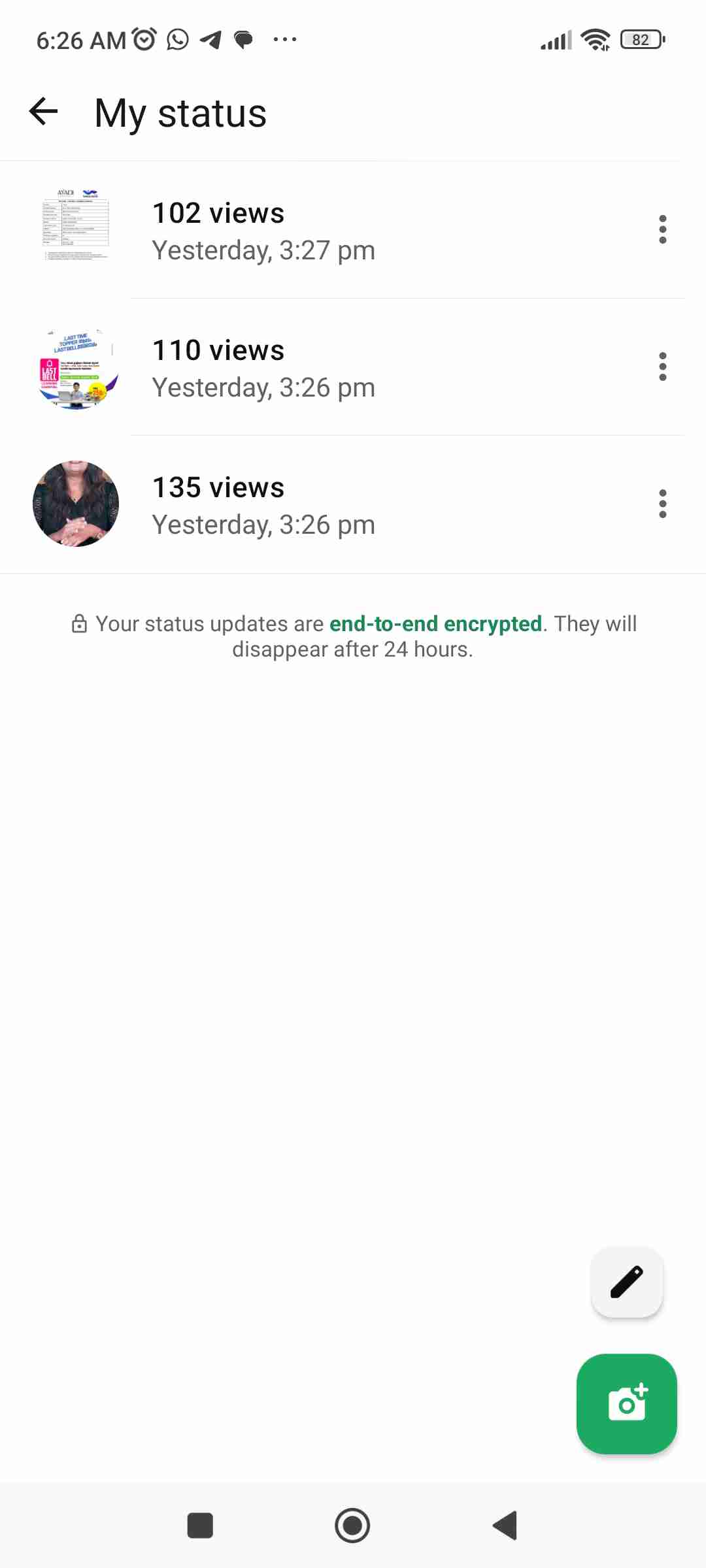Tap the end-to-end encrypted link

tap(435, 624)
